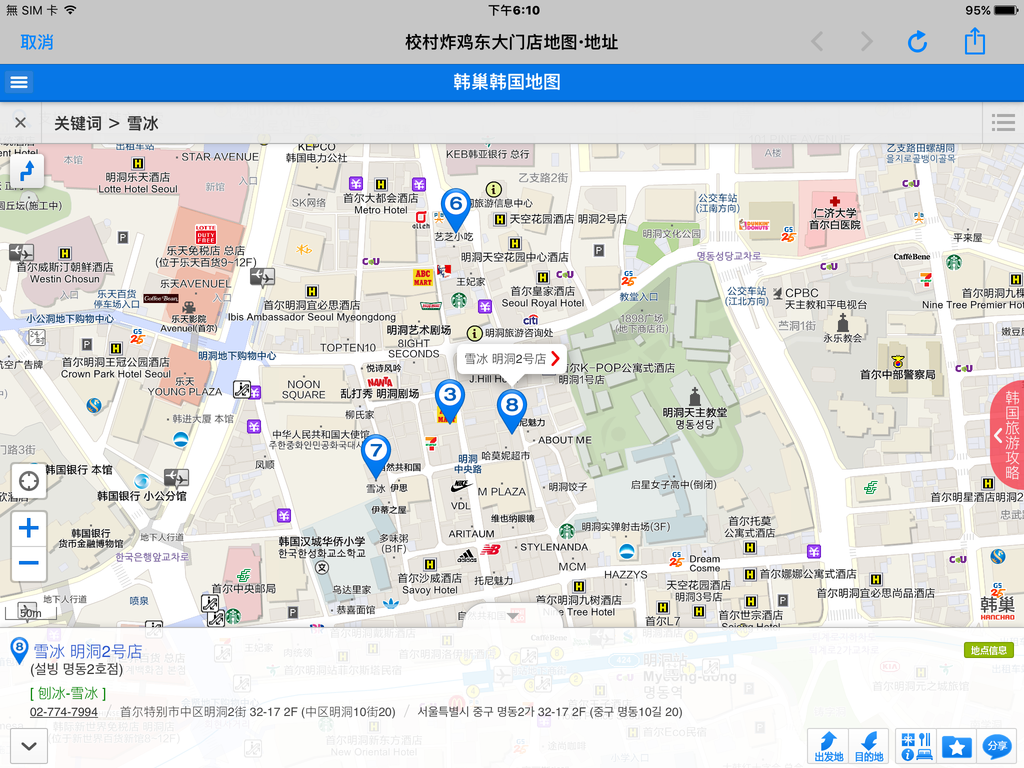Viewport: 1024px width, 768px height.
Task: Zoom in on the map
Action: (x=28, y=528)
